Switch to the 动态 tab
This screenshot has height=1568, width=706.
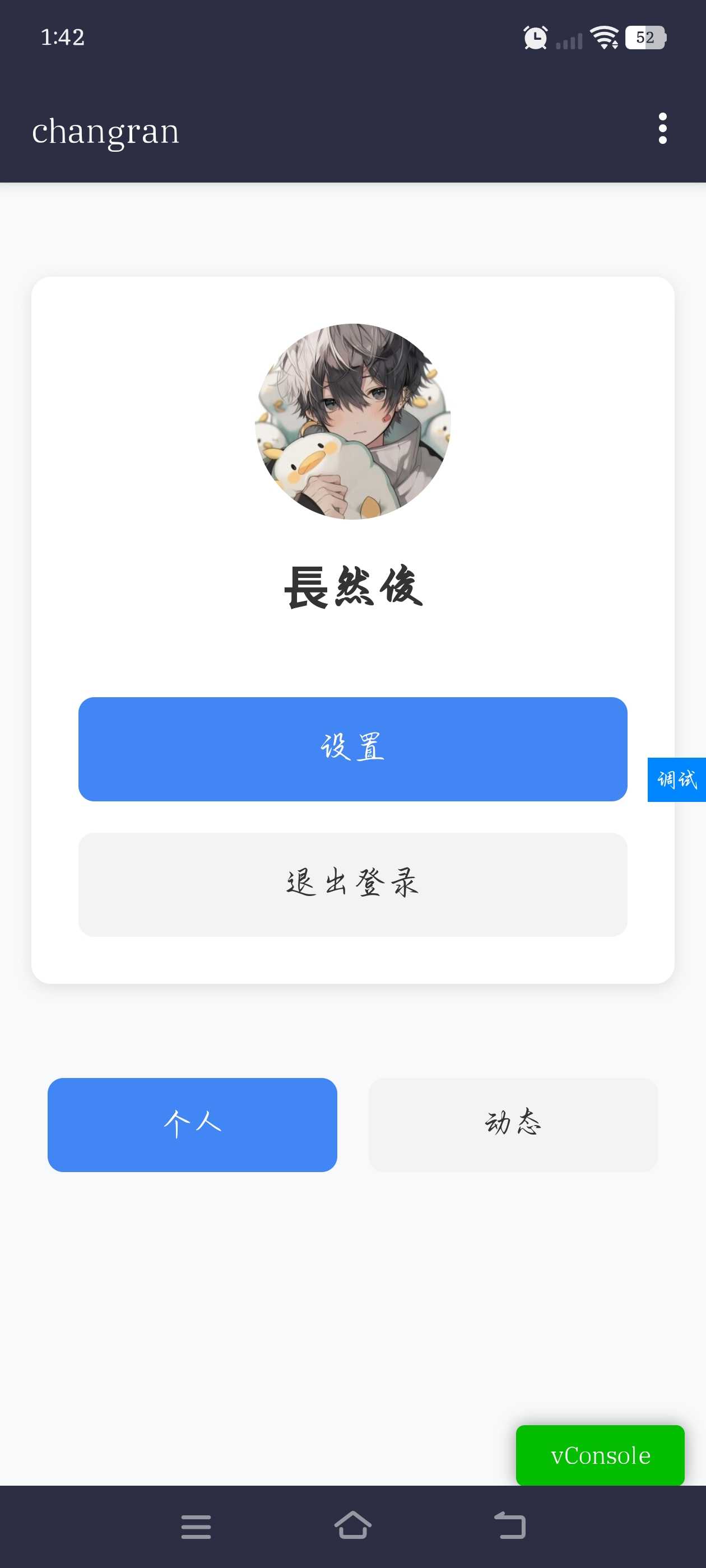[x=513, y=1124]
